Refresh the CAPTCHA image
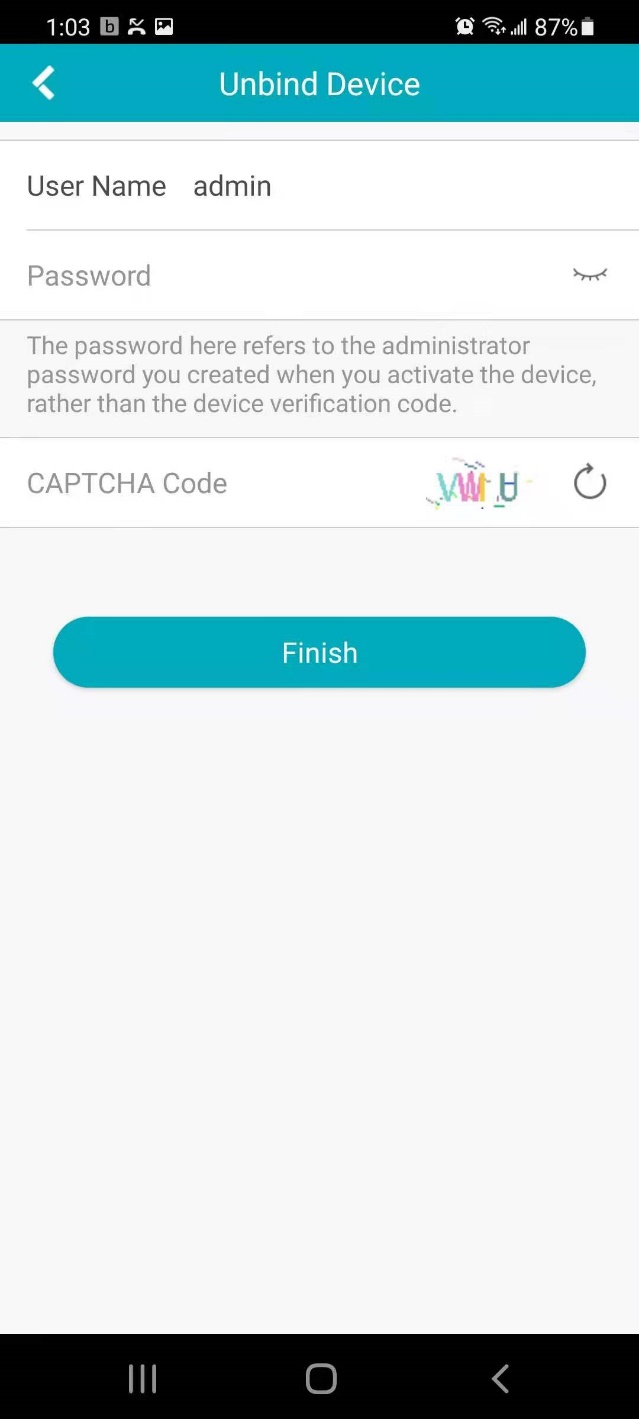The width and height of the screenshot is (639, 1419). 590,482
